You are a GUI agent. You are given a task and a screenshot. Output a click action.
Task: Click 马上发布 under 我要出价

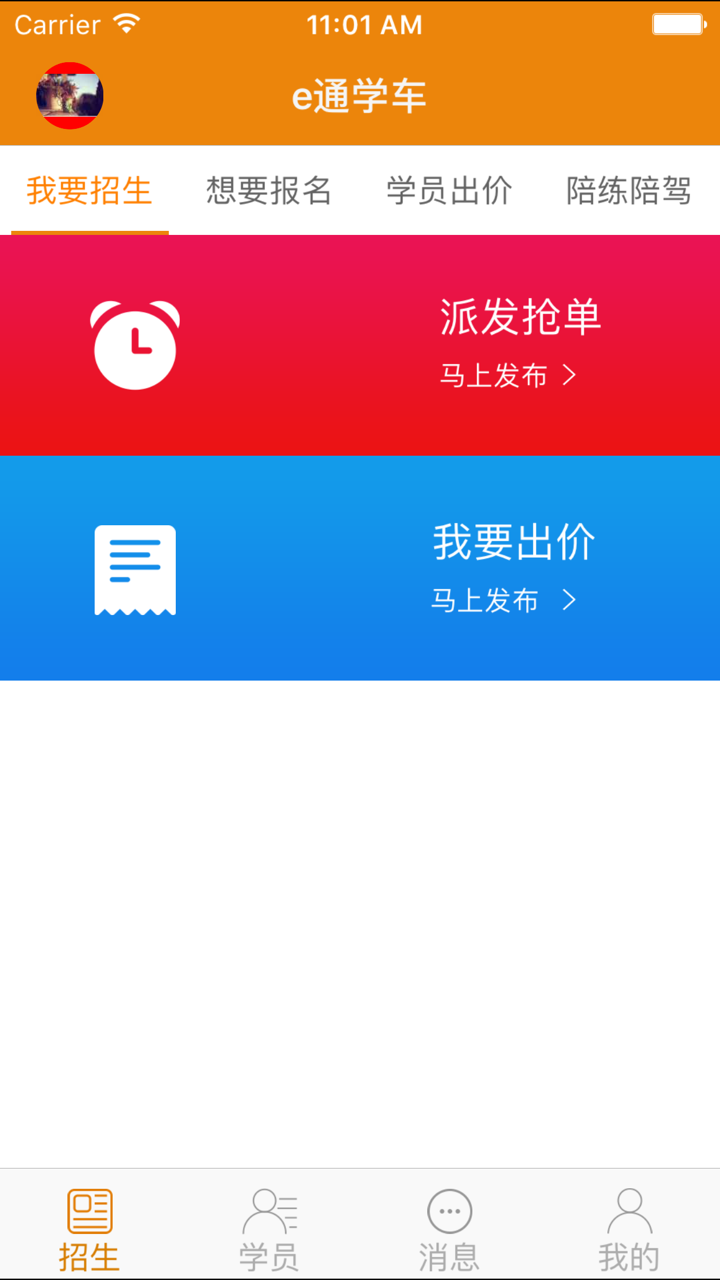(493, 601)
